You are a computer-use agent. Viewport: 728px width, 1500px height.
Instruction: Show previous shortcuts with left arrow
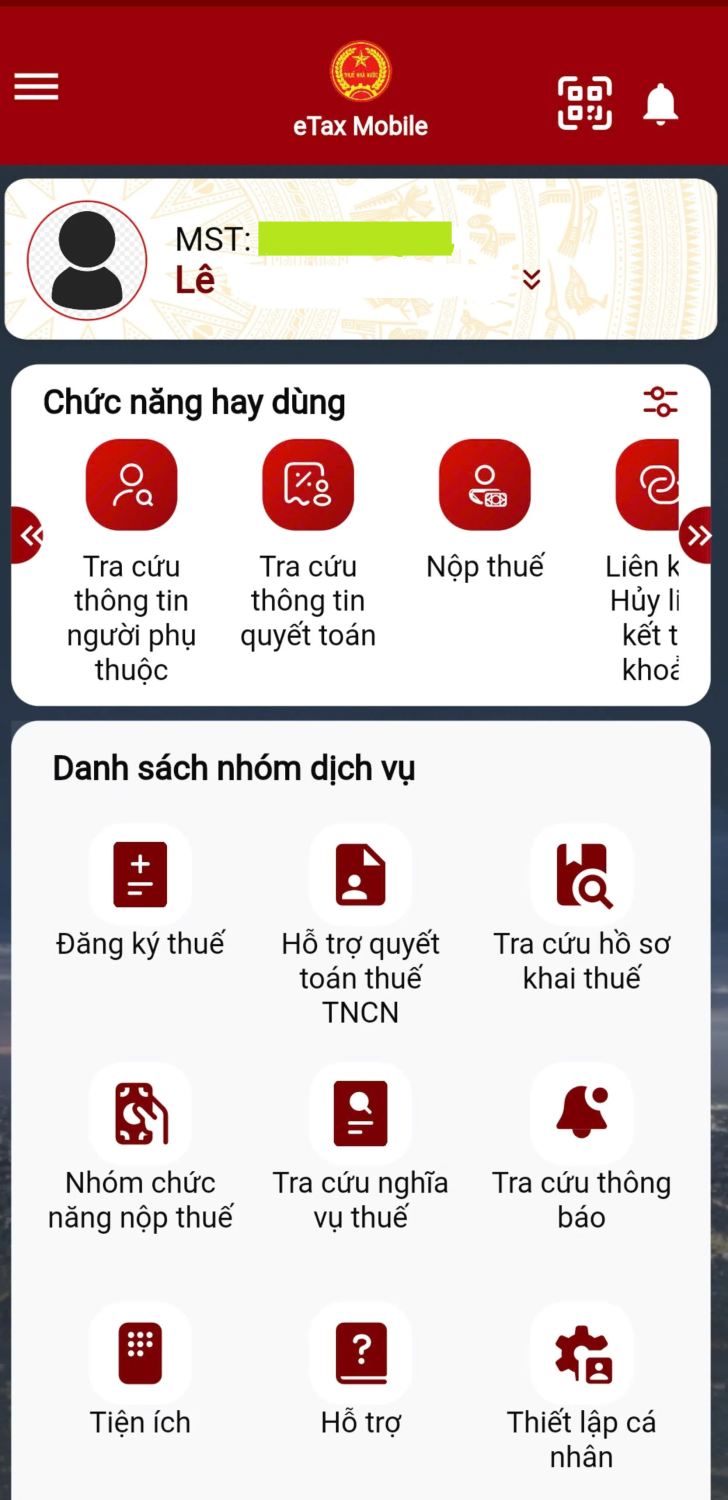click(29, 536)
